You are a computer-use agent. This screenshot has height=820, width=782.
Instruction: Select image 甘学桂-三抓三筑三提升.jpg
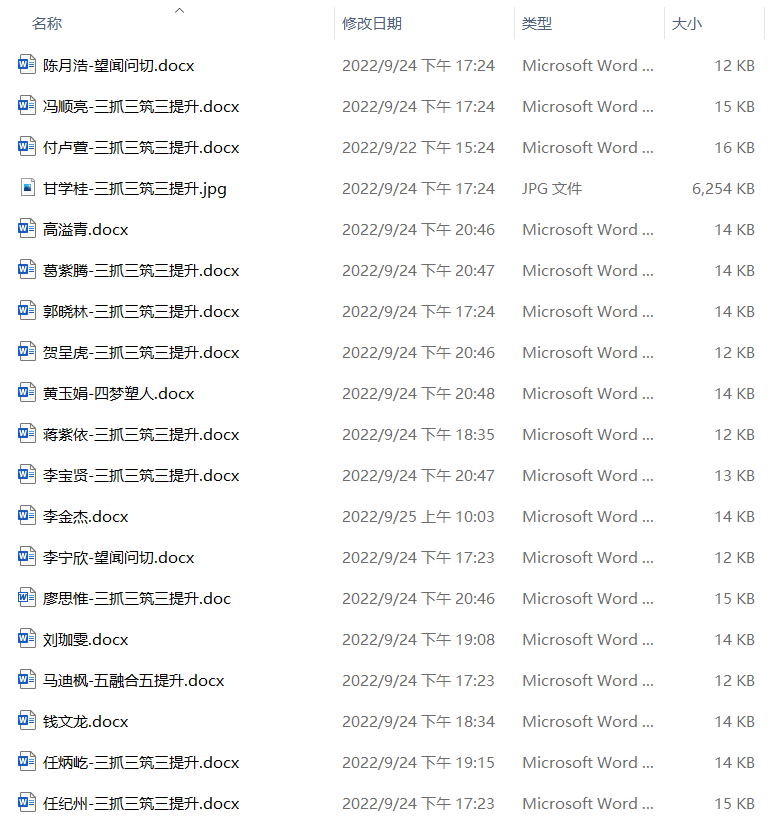click(134, 189)
